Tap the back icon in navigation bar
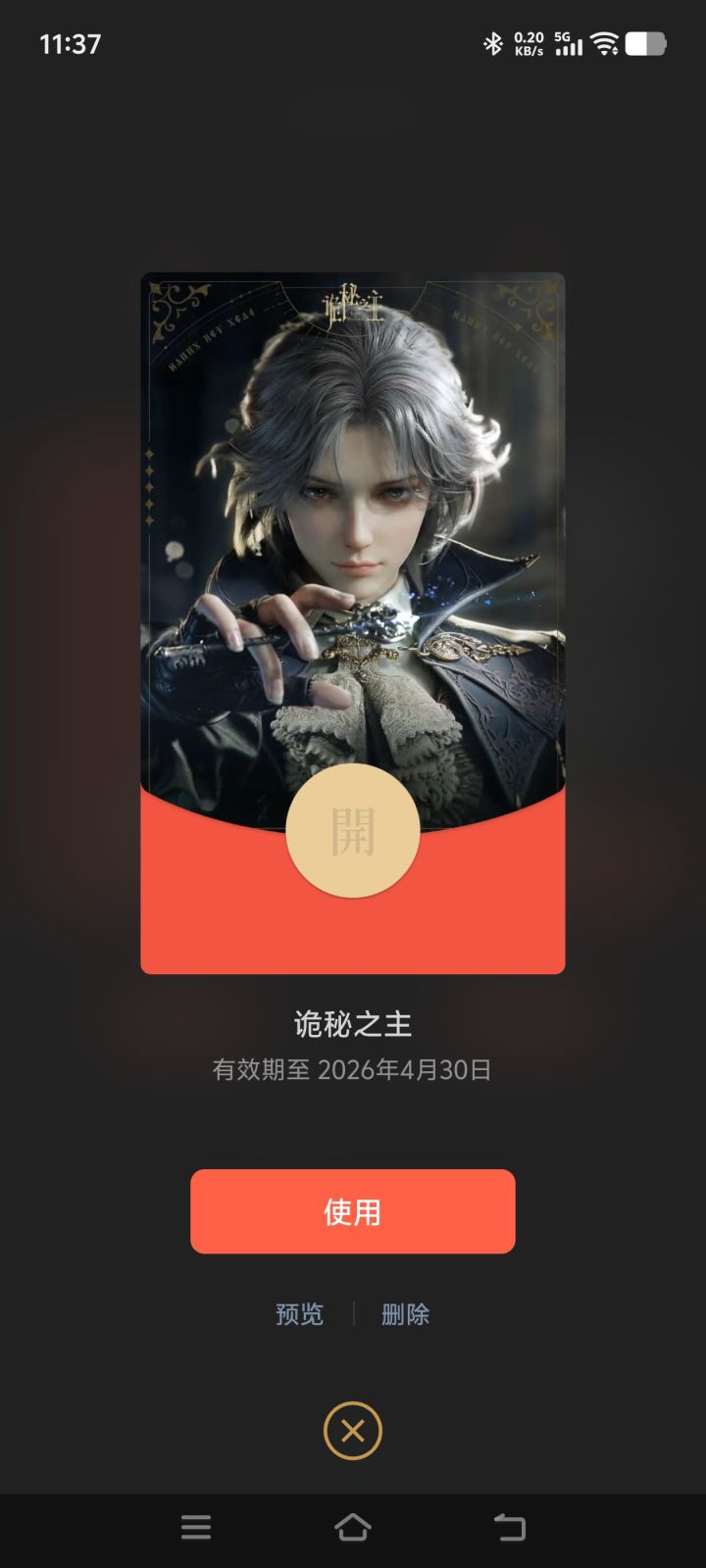The height and width of the screenshot is (1568, 706). point(509,1527)
